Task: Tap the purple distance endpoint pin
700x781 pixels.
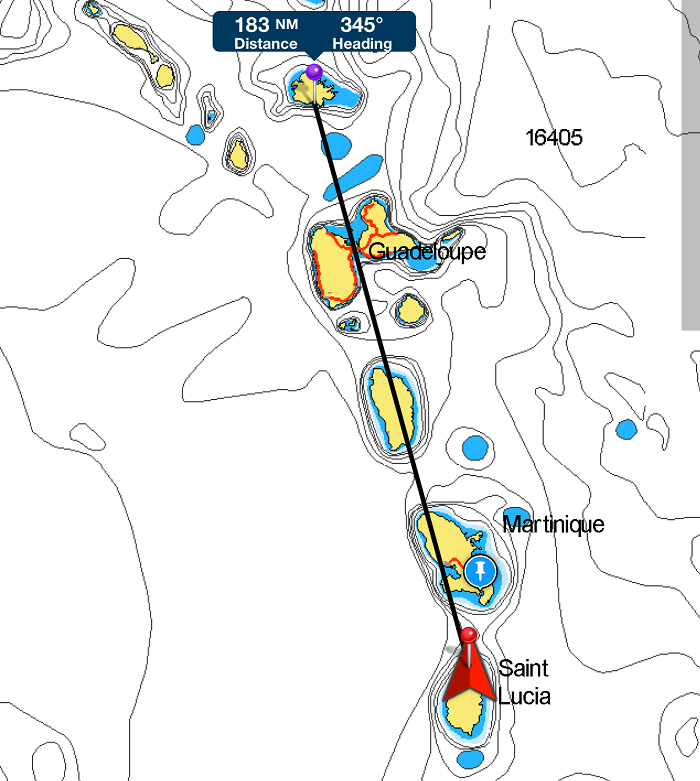Action: [314, 72]
